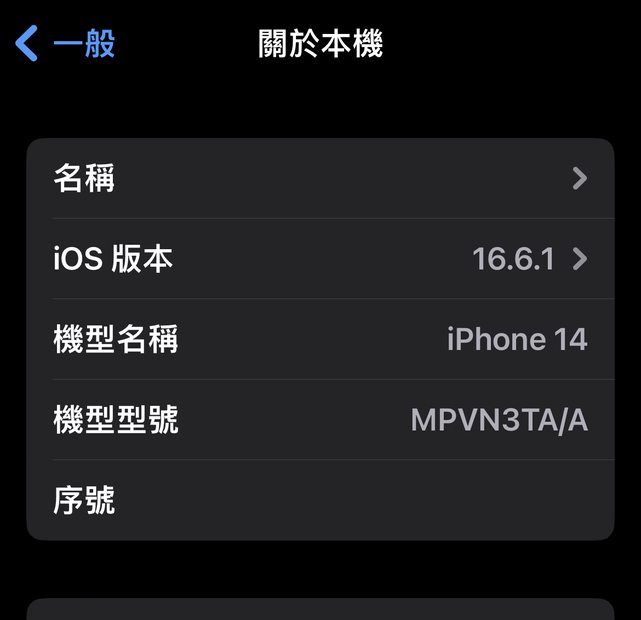Screen dimensions: 641x620
Task: Open the 名稱 row
Action: pos(320,179)
